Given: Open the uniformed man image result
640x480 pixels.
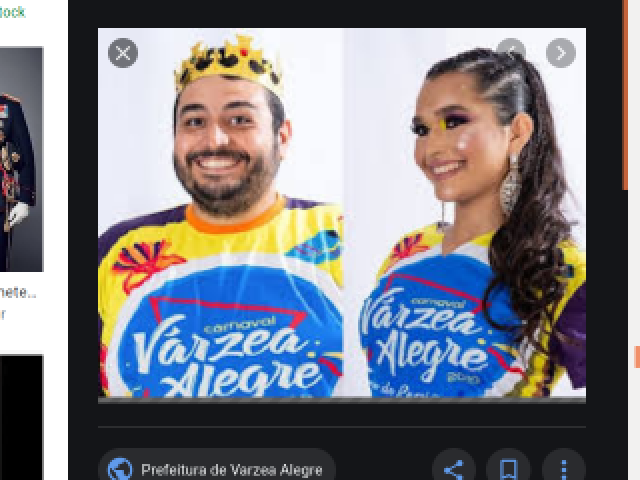Looking at the screenshot, I should pos(21,160).
